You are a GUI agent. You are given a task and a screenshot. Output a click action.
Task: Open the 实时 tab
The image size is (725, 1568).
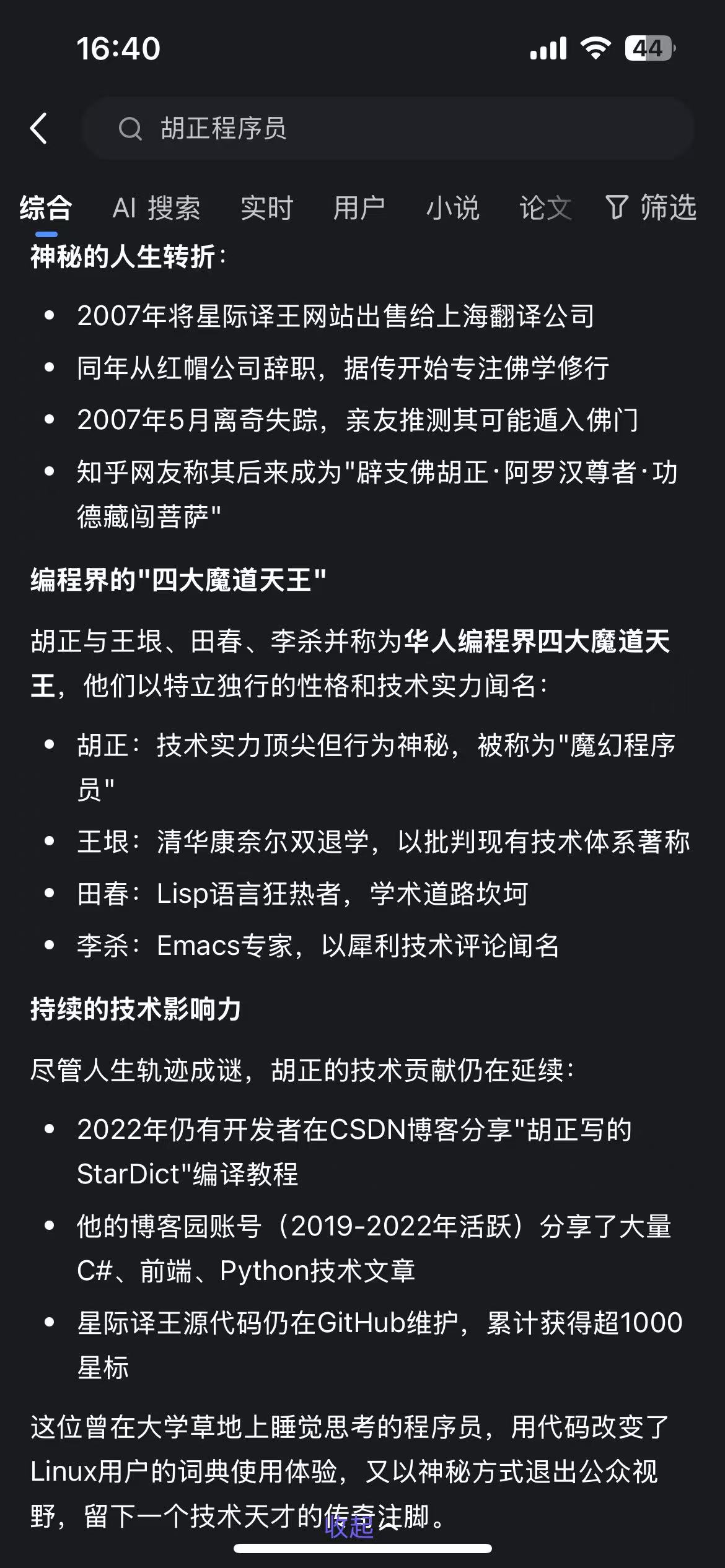266,208
